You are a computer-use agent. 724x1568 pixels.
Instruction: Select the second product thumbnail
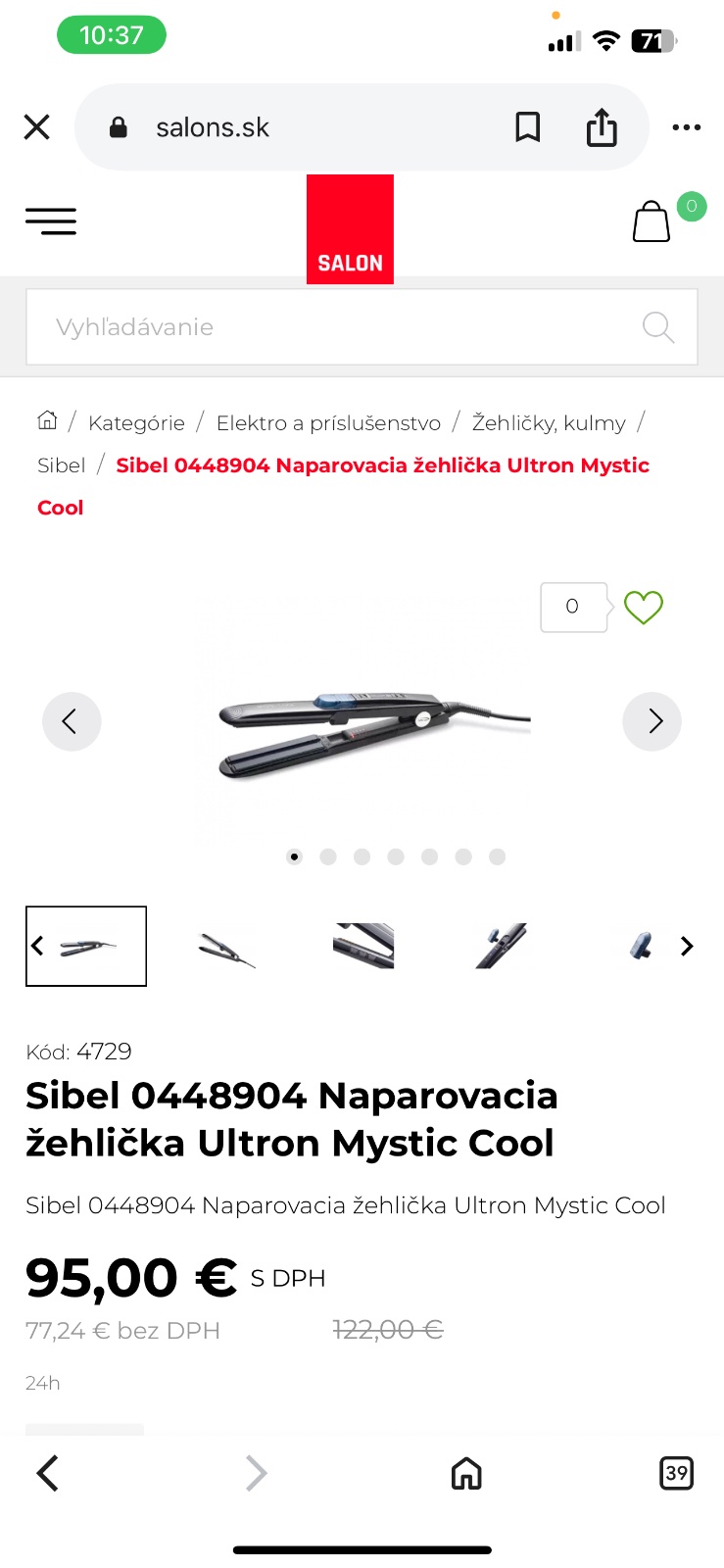click(225, 947)
